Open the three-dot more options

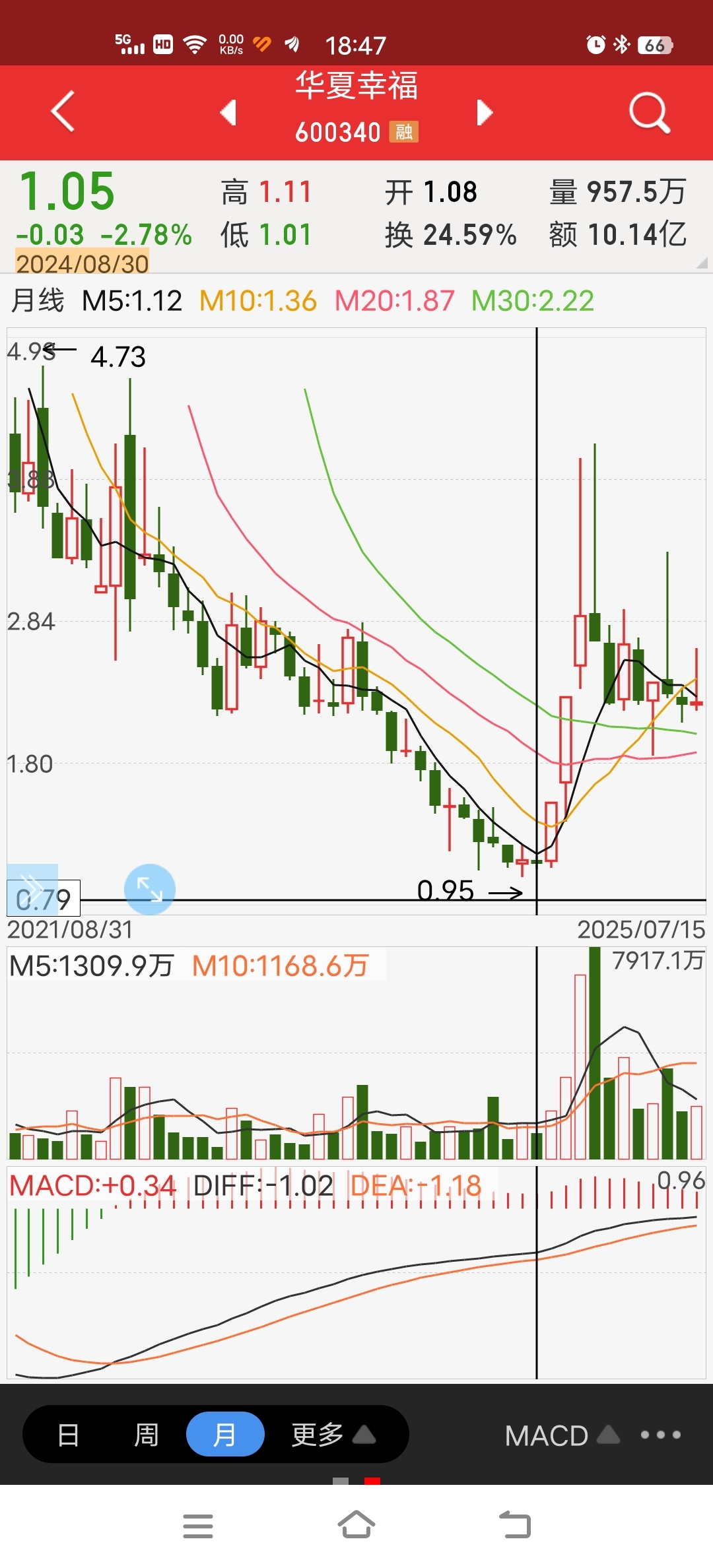[x=661, y=1435]
